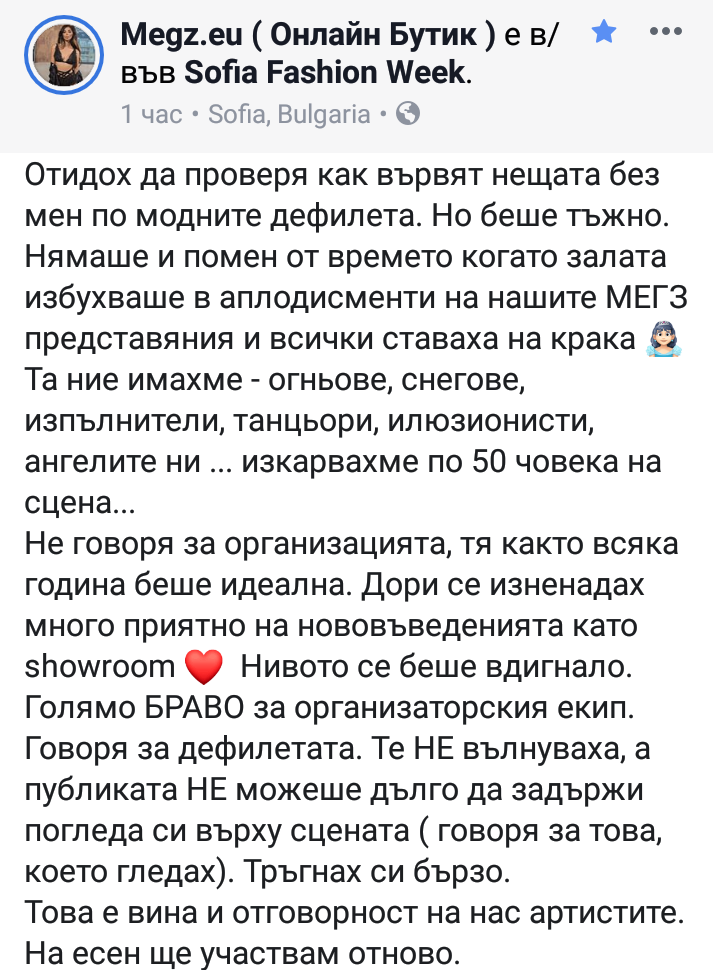
Task: Tap the star favorite icon
Action: (603, 33)
